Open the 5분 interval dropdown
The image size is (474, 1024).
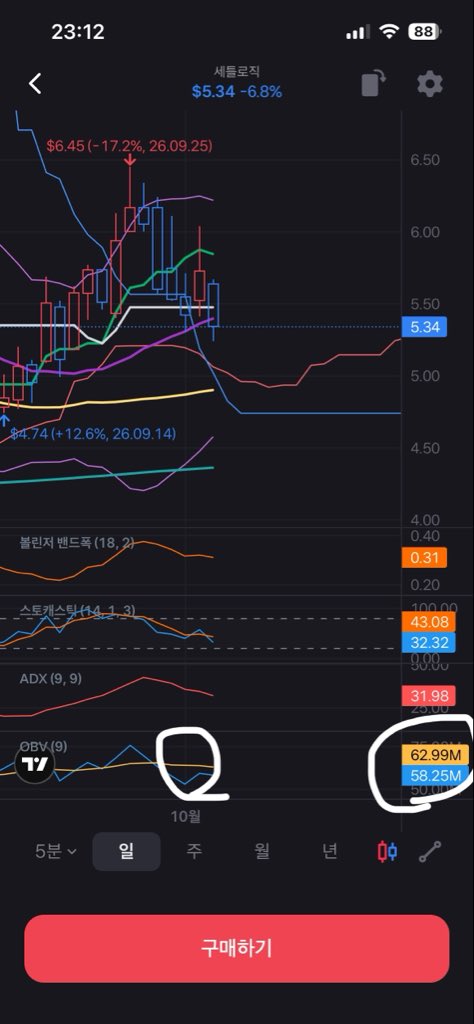(x=55, y=852)
